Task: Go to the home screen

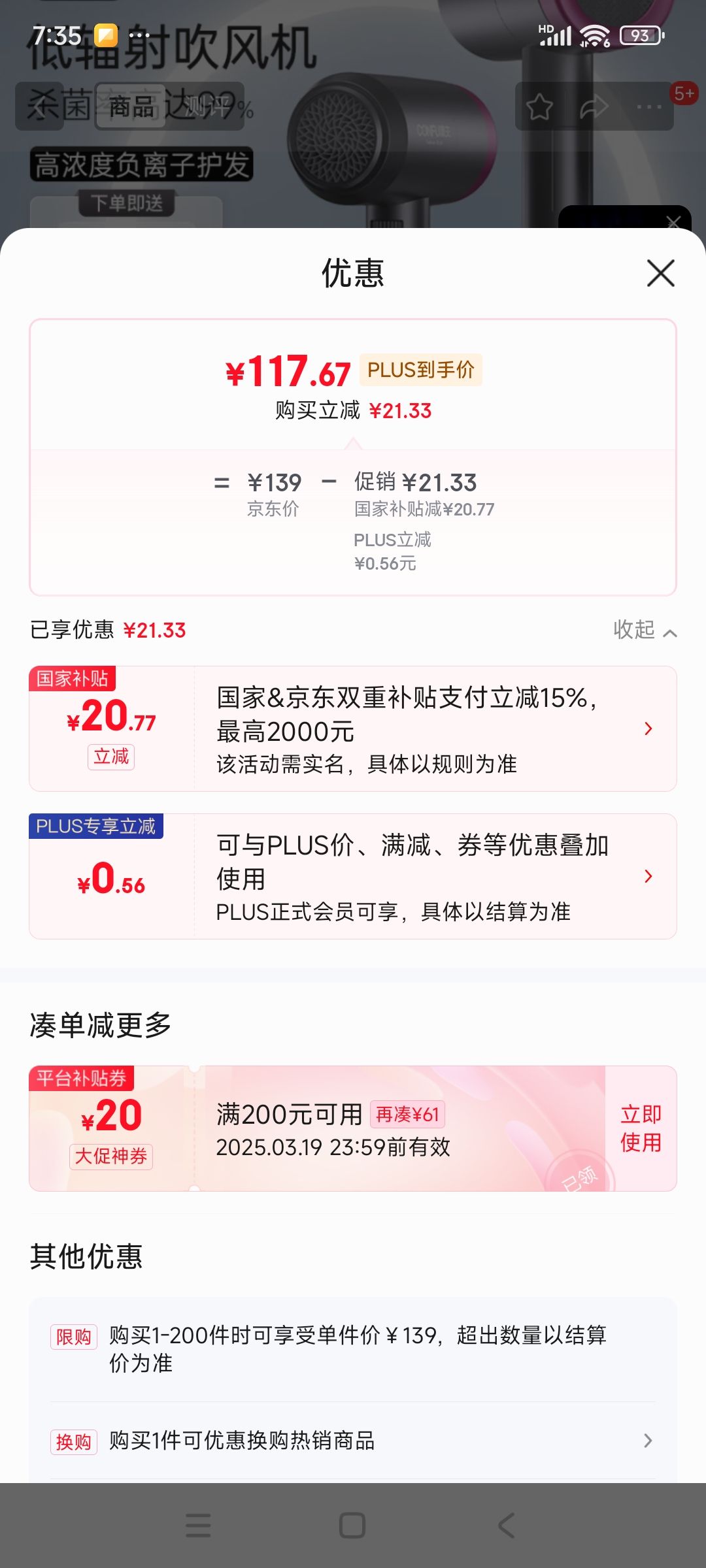Action: click(352, 1526)
